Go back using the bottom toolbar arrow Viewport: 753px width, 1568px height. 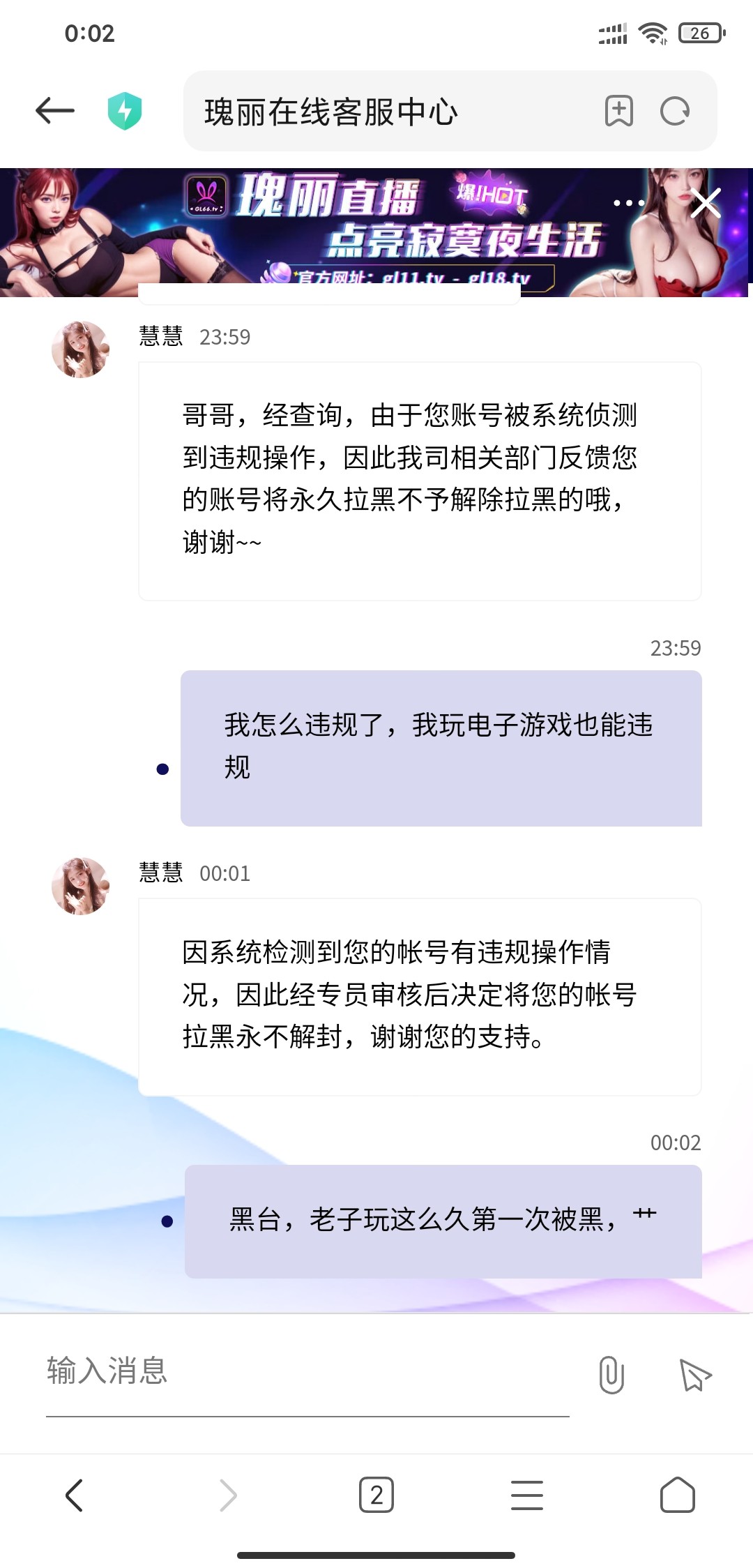point(75,1495)
